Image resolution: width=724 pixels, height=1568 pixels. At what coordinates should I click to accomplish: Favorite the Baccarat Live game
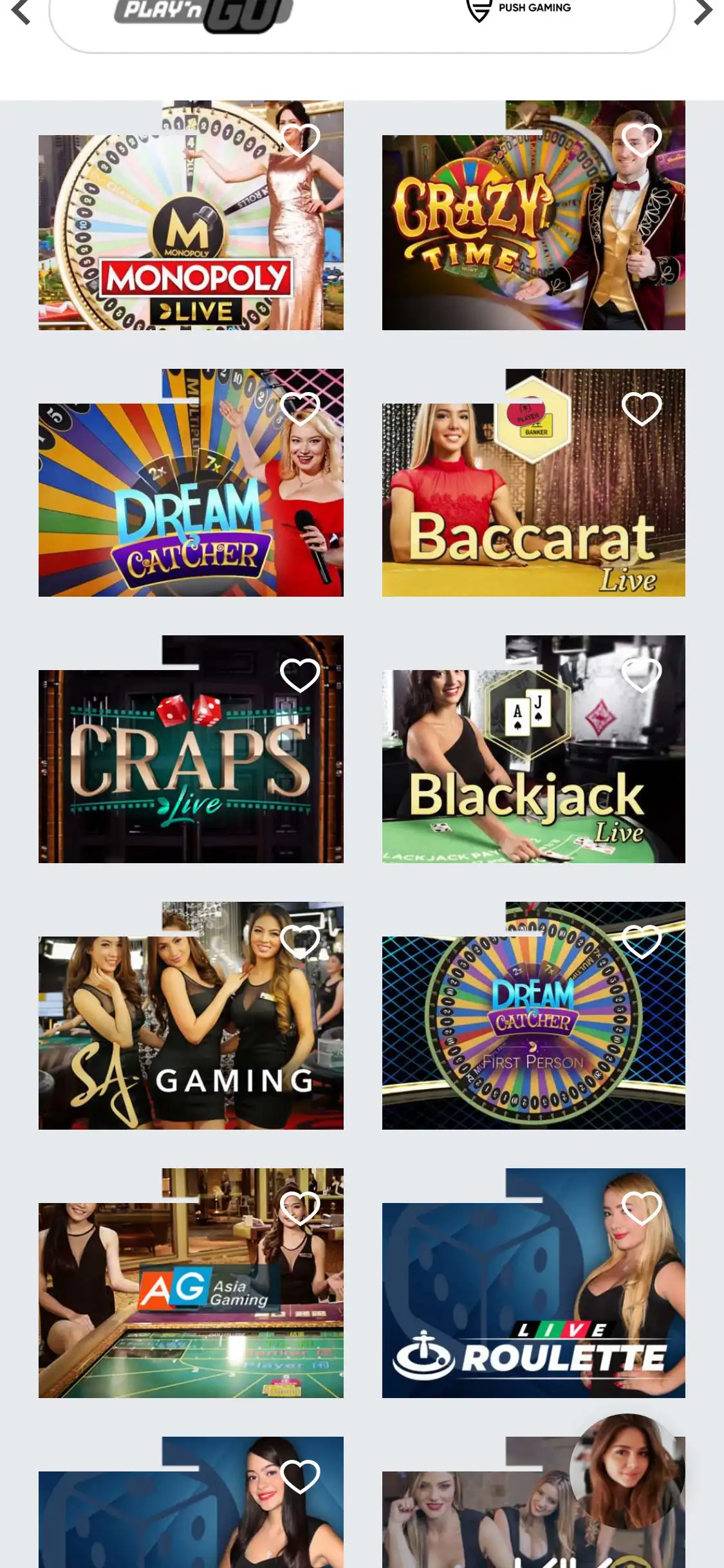(642, 408)
